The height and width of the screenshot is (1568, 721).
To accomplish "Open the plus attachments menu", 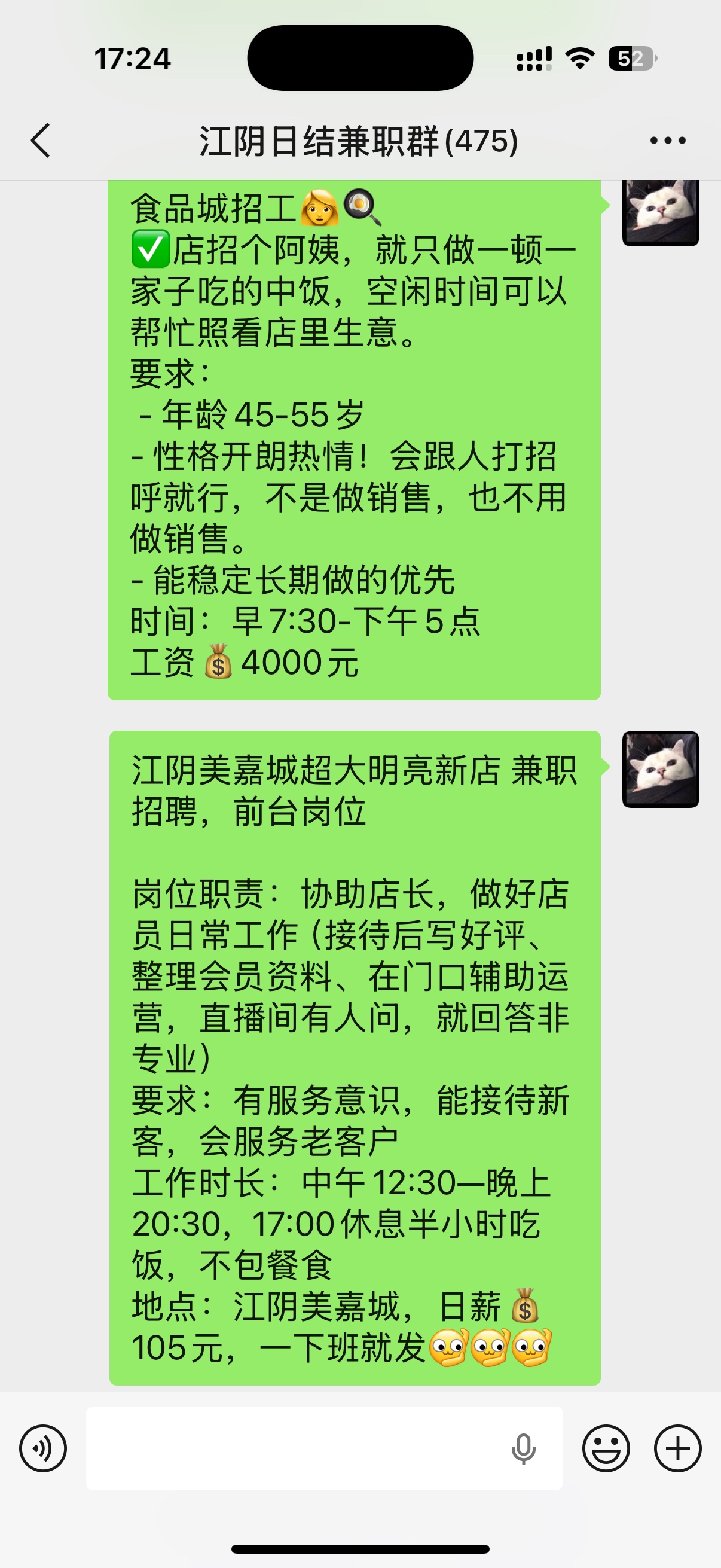I will click(677, 1448).
